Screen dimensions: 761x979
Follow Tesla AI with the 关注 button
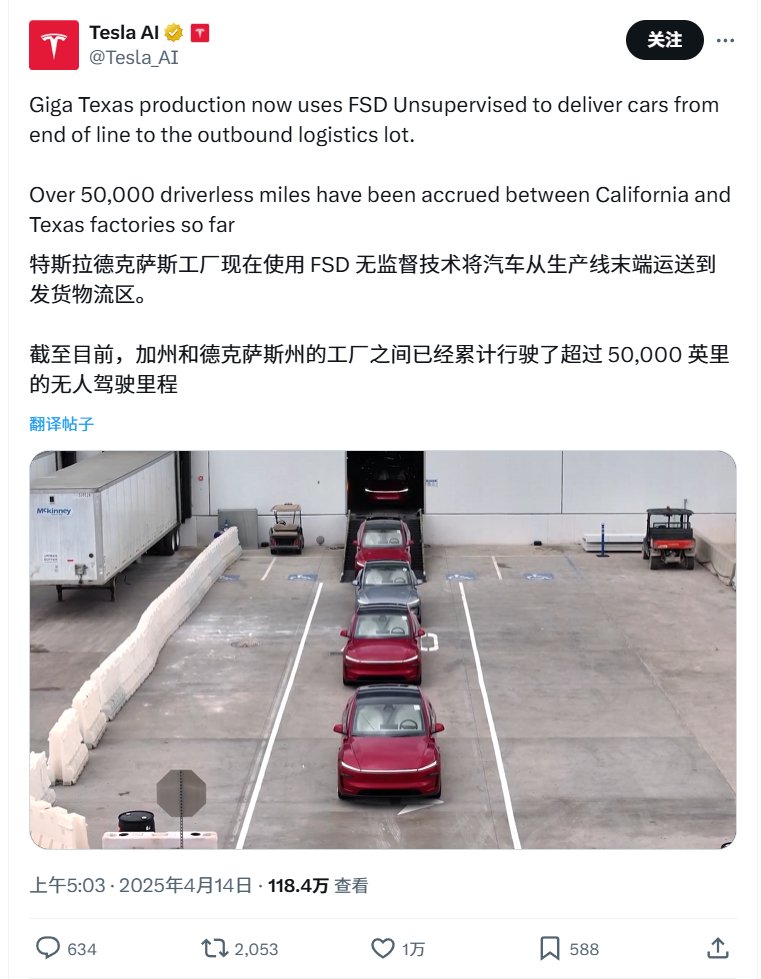coord(664,40)
